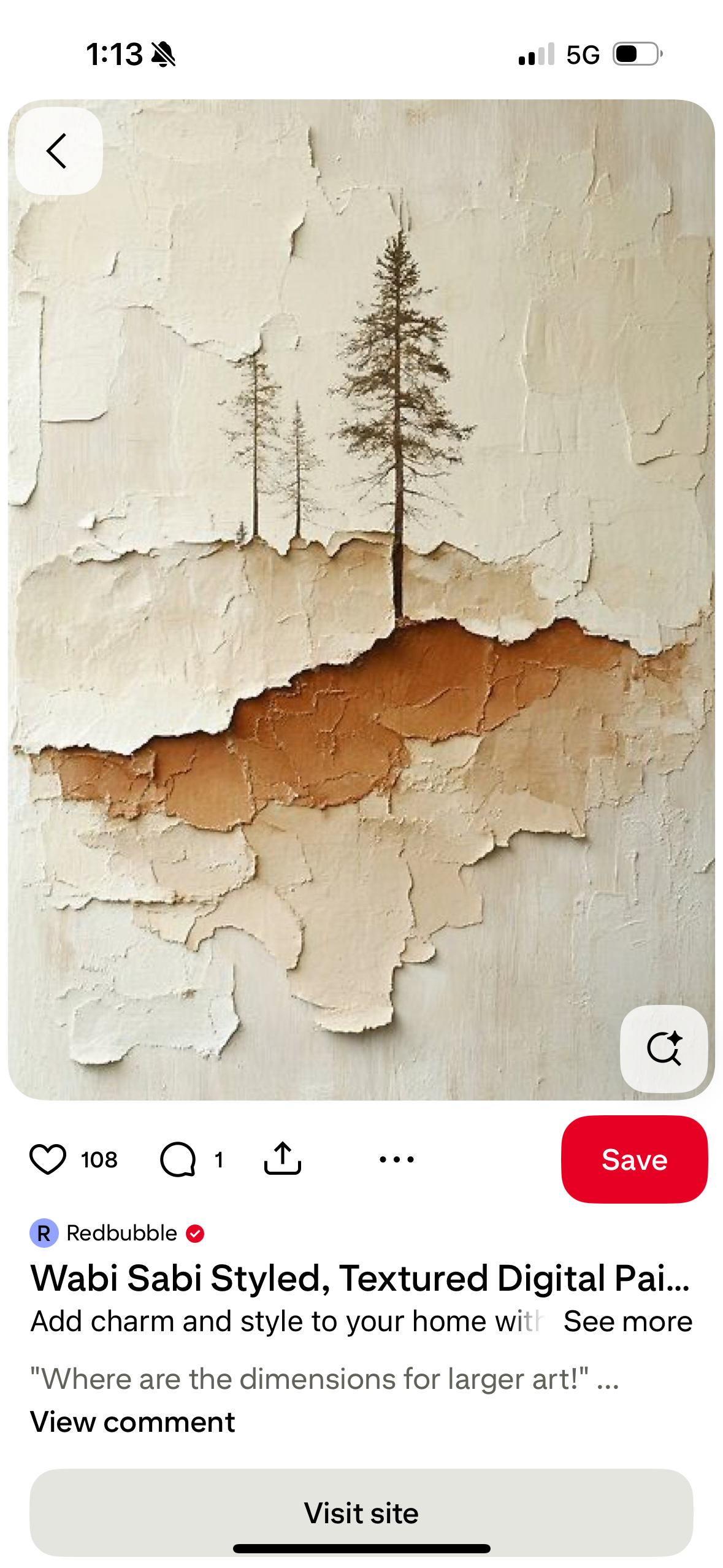Viewport: 723px width, 1568px height.
Task: Like this pin with the heart
Action: (x=48, y=1159)
